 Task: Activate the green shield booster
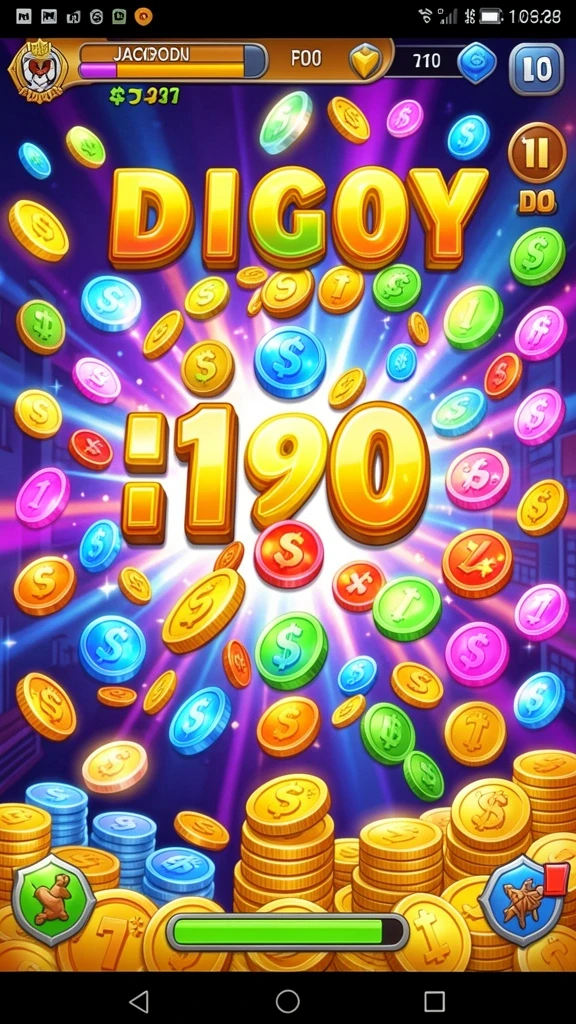[x=54, y=899]
